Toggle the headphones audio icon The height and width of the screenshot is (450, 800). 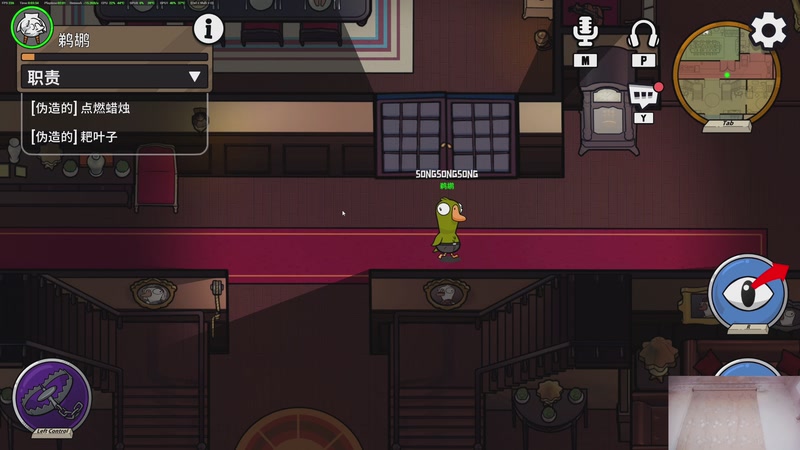point(643,34)
